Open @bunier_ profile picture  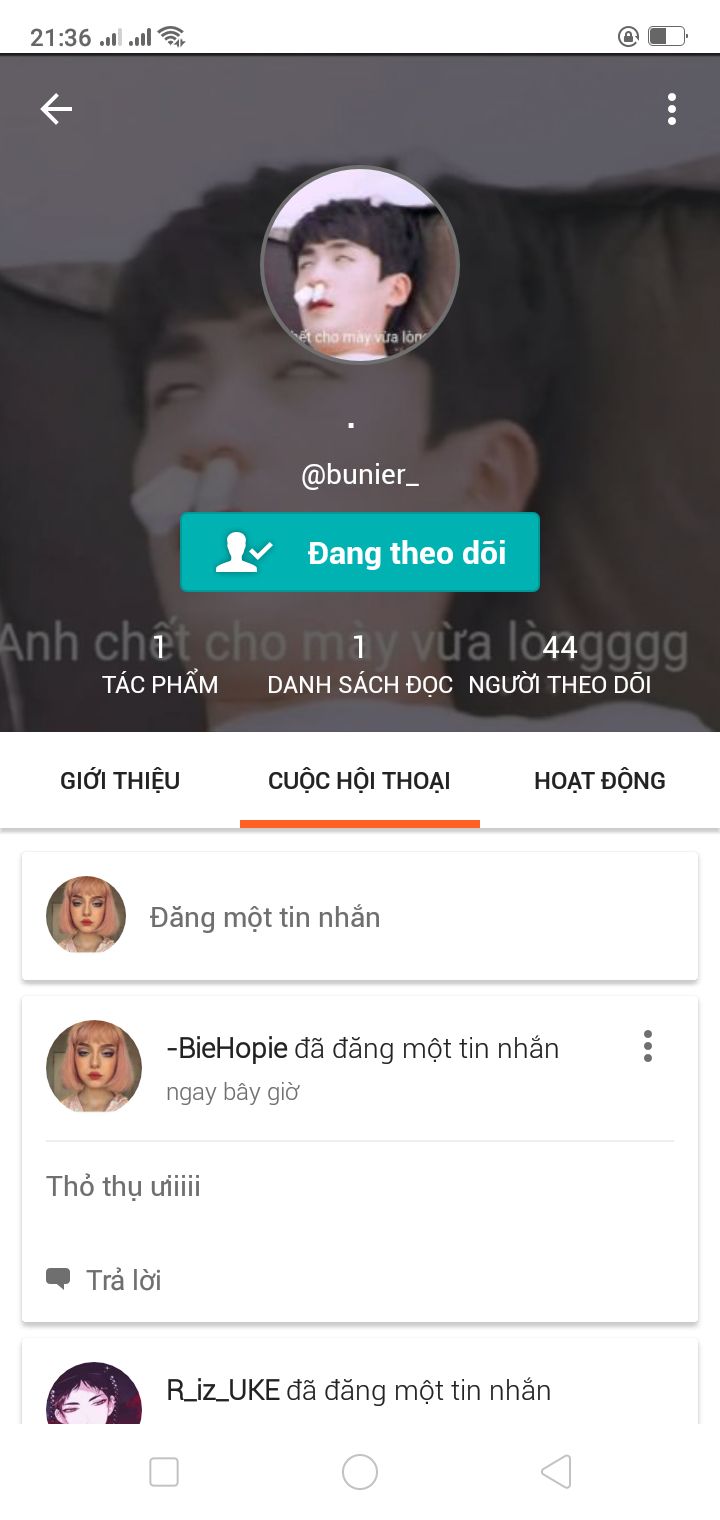(360, 264)
